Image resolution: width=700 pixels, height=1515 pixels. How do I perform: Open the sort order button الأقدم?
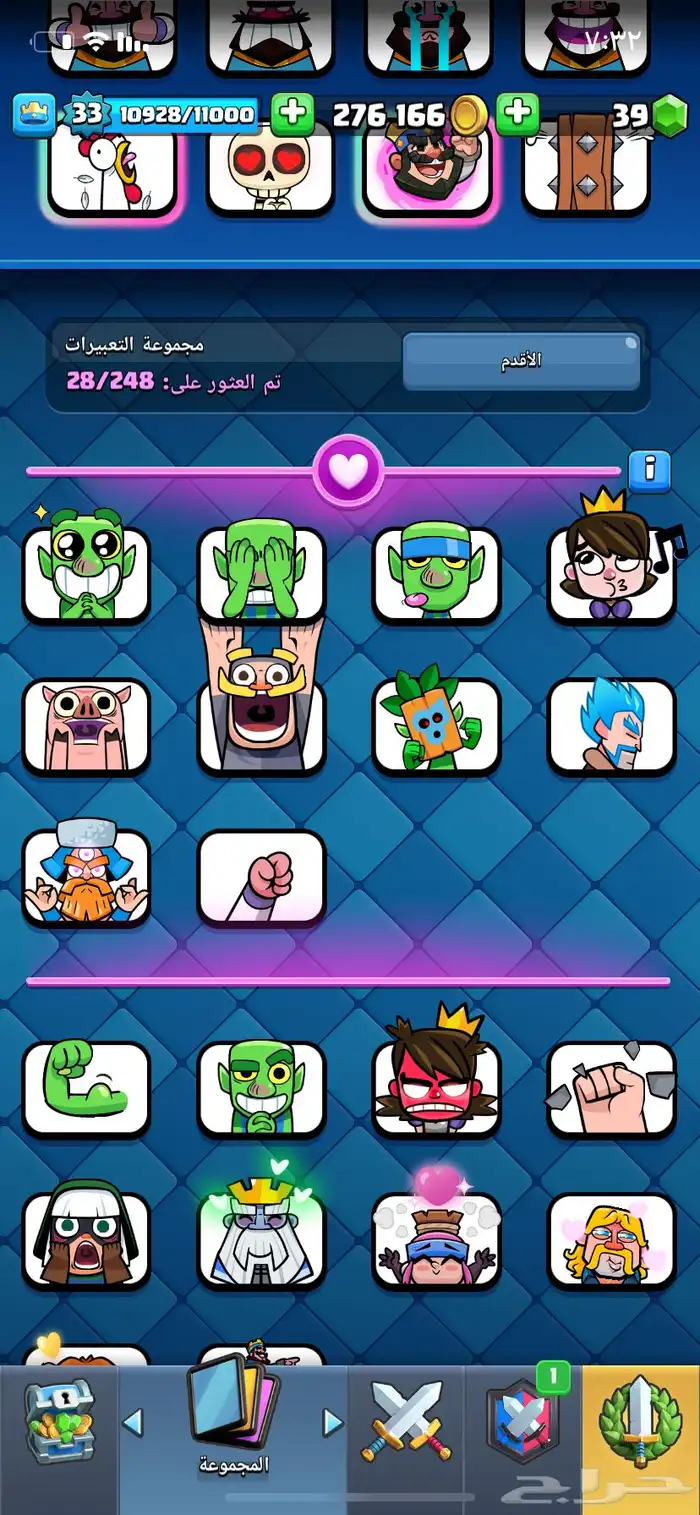[521, 361]
